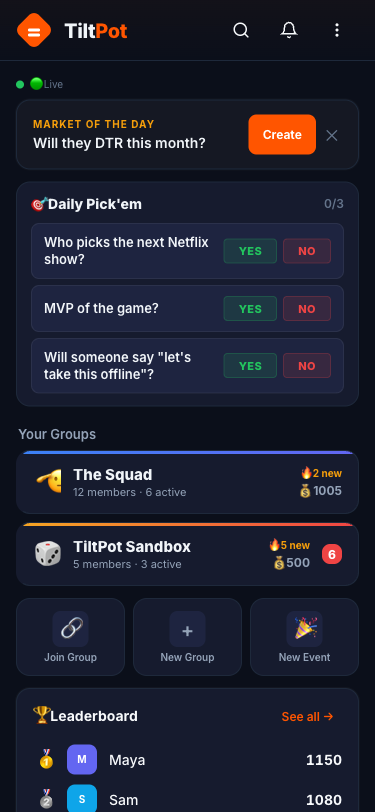Create a New Event
Screen dimensions: 375x812
click(305, 637)
